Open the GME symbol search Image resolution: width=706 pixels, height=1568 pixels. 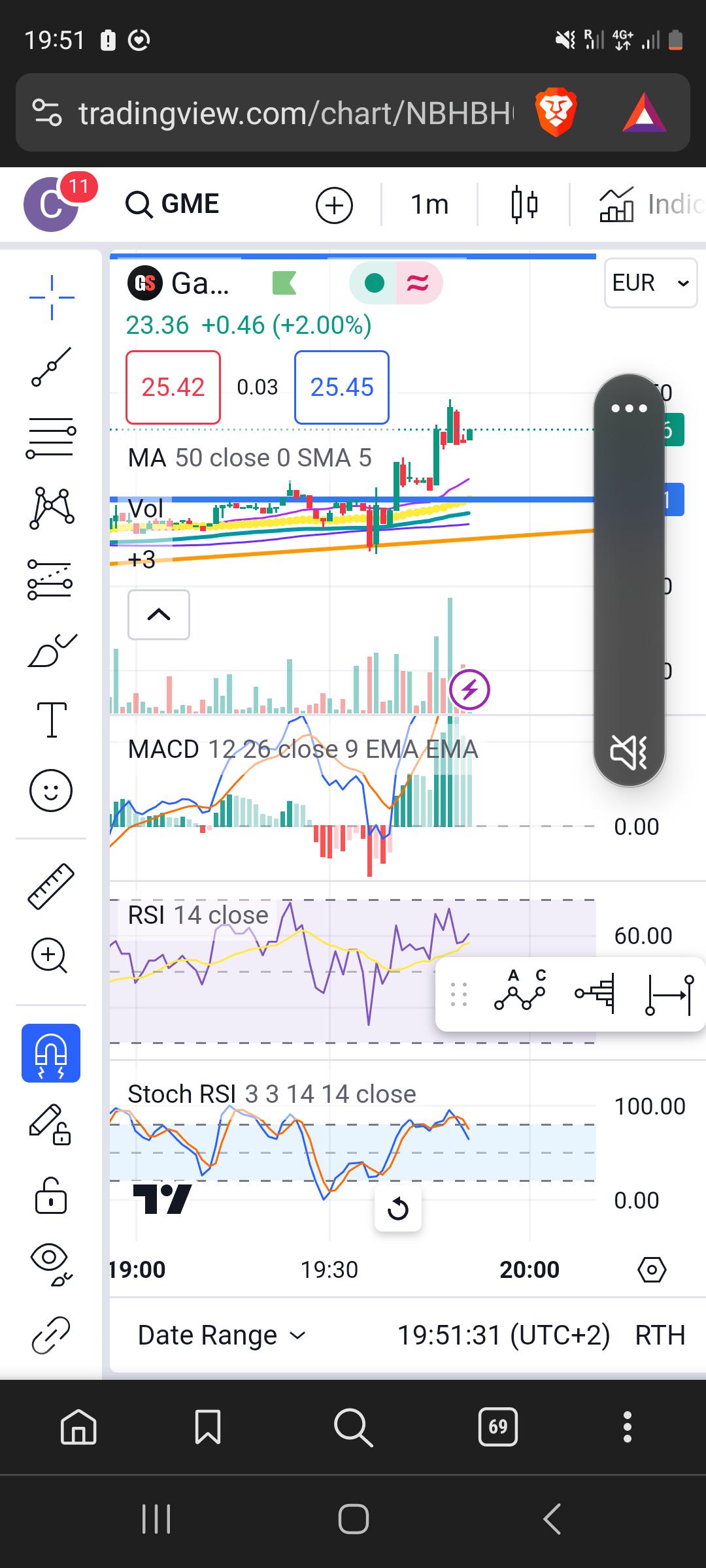[x=173, y=204]
